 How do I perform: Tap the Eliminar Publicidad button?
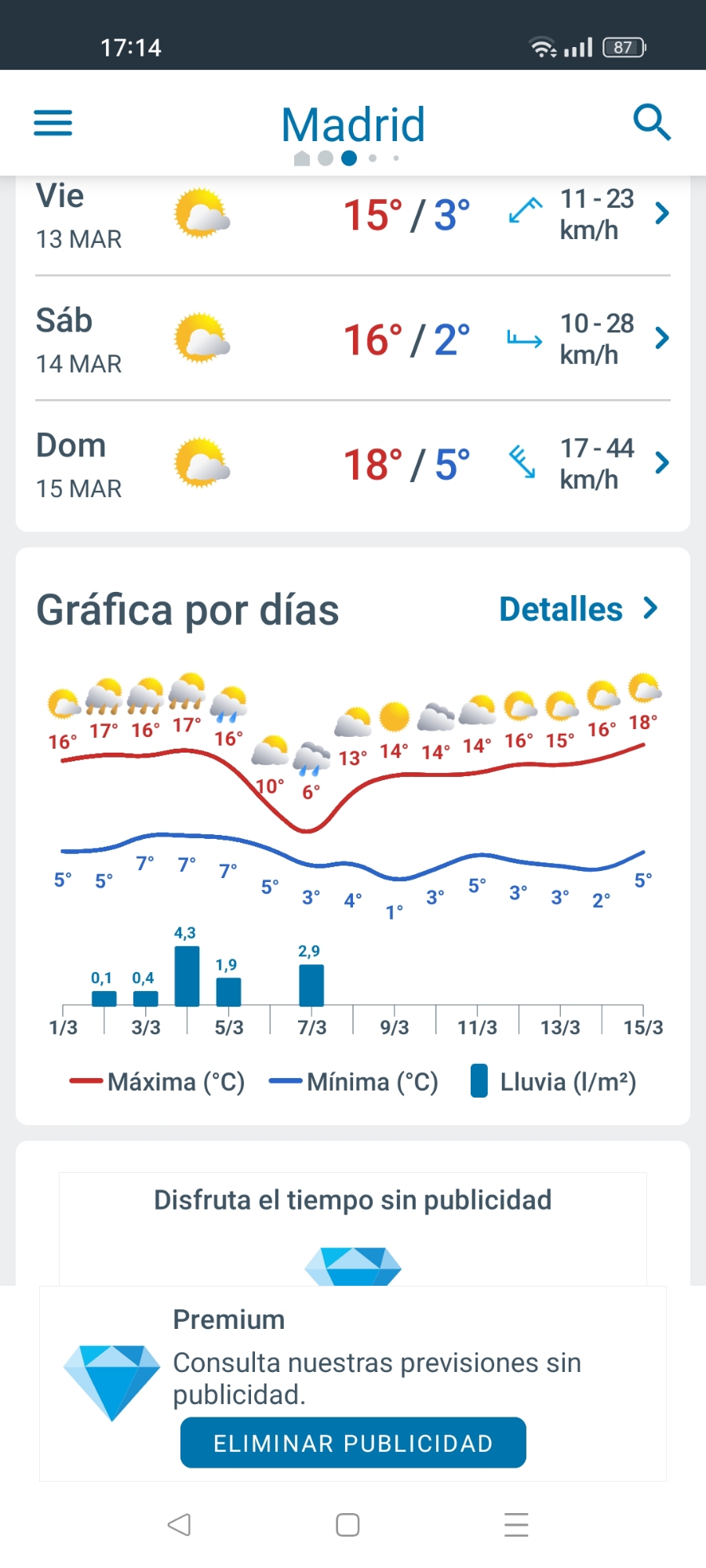click(353, 1443)
